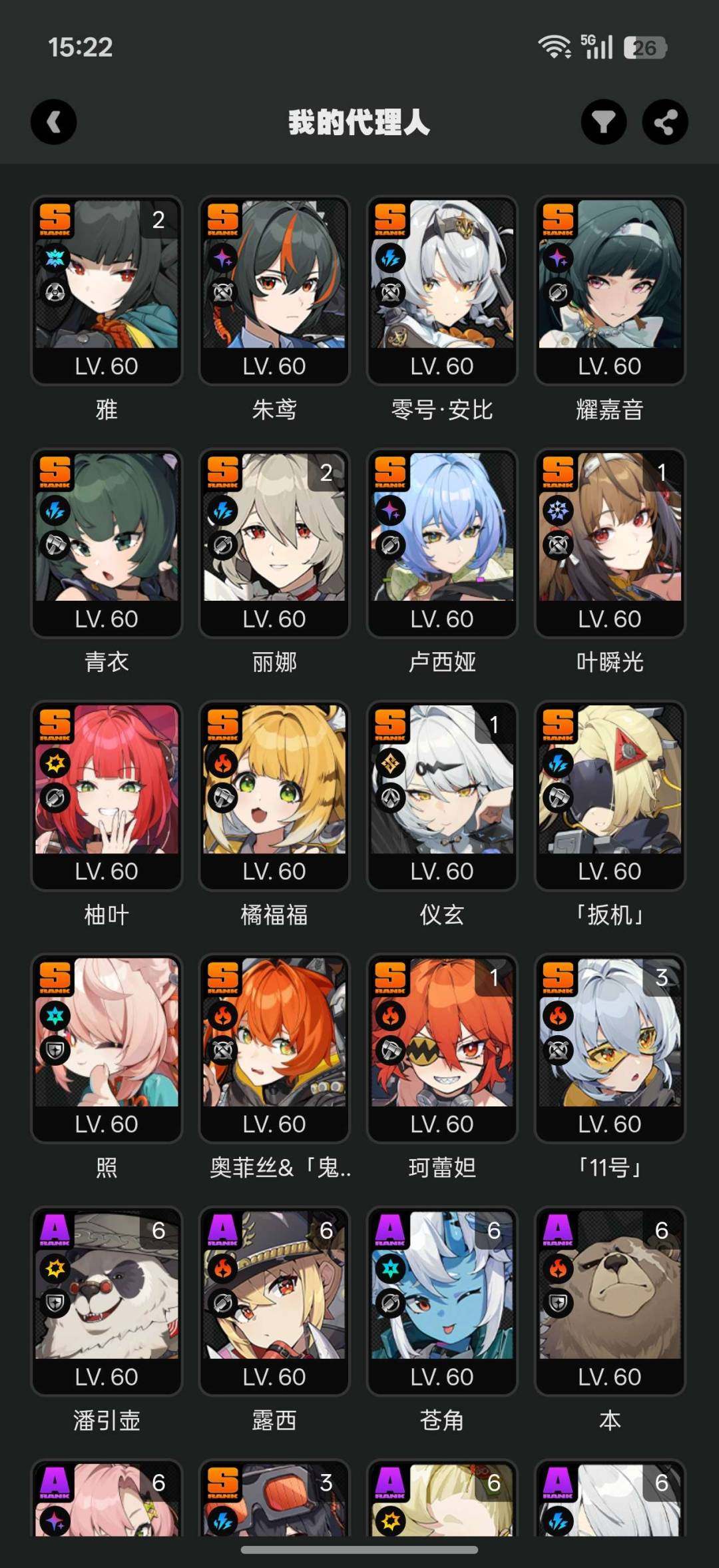
Task: Select the 照 agent card
Action: [107, 1048]
